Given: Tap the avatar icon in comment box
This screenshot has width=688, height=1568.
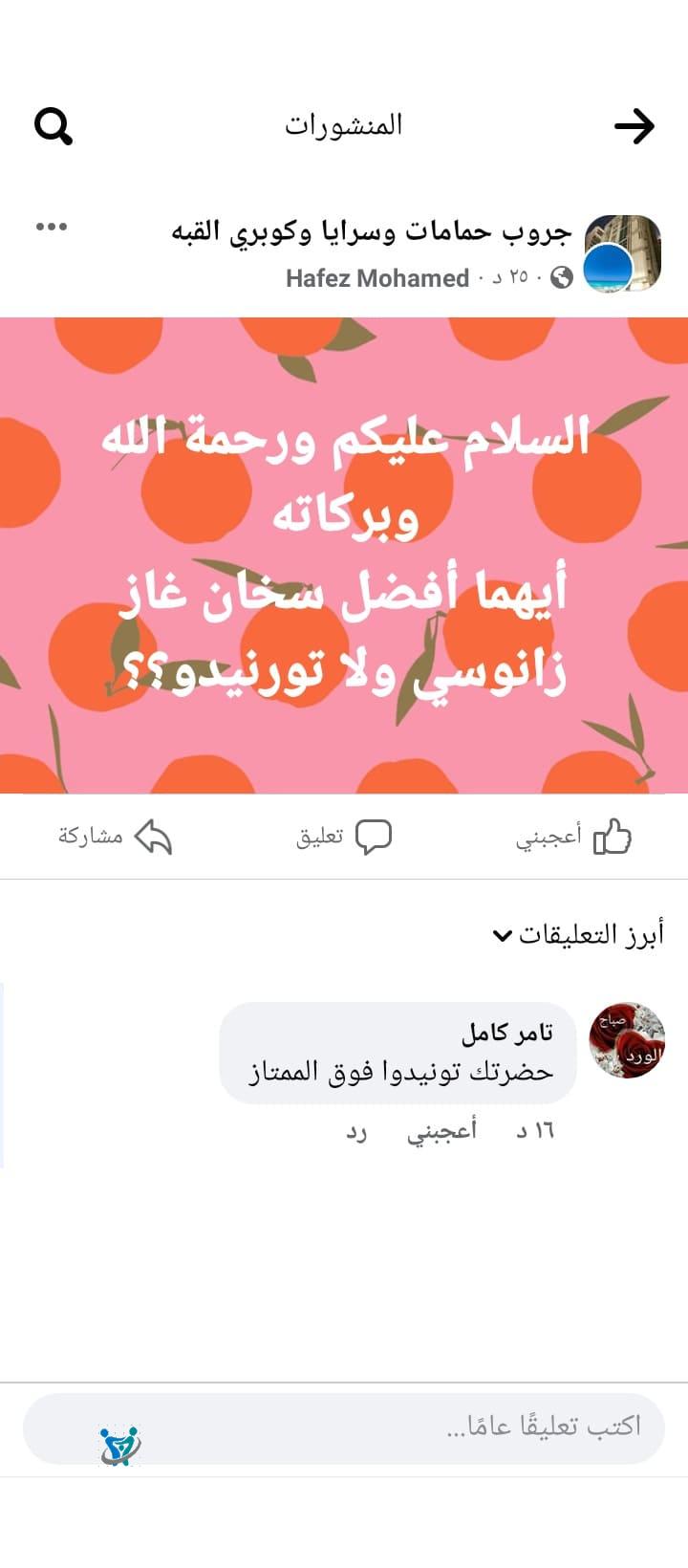Looking at the screenshot, I should click(x=120, y=1446).
